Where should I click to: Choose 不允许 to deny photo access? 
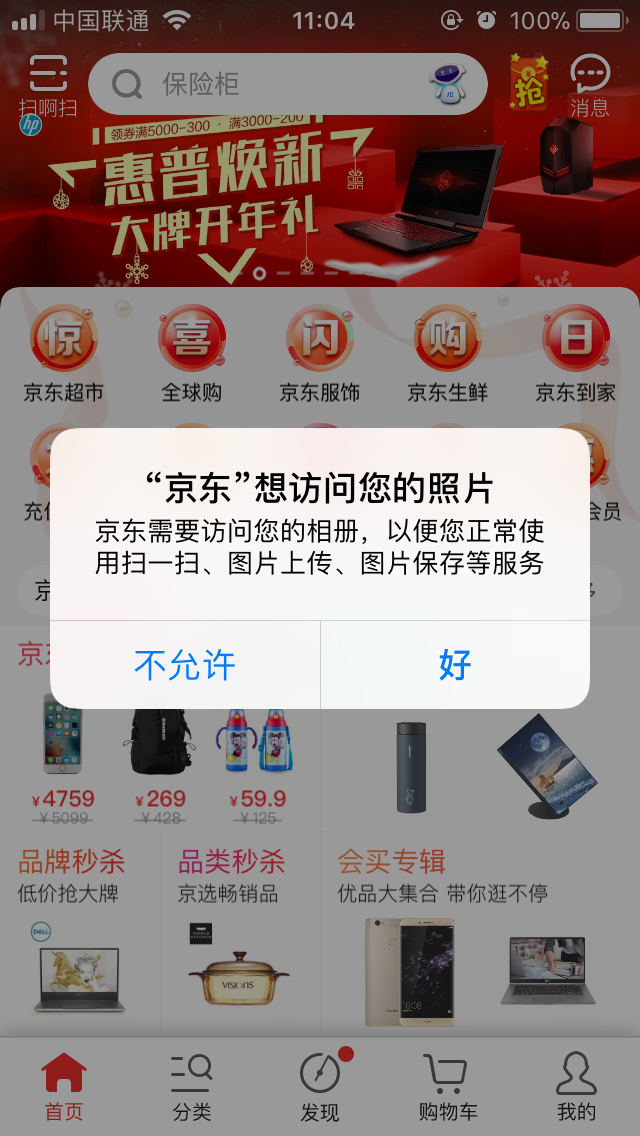coord(185,665)
